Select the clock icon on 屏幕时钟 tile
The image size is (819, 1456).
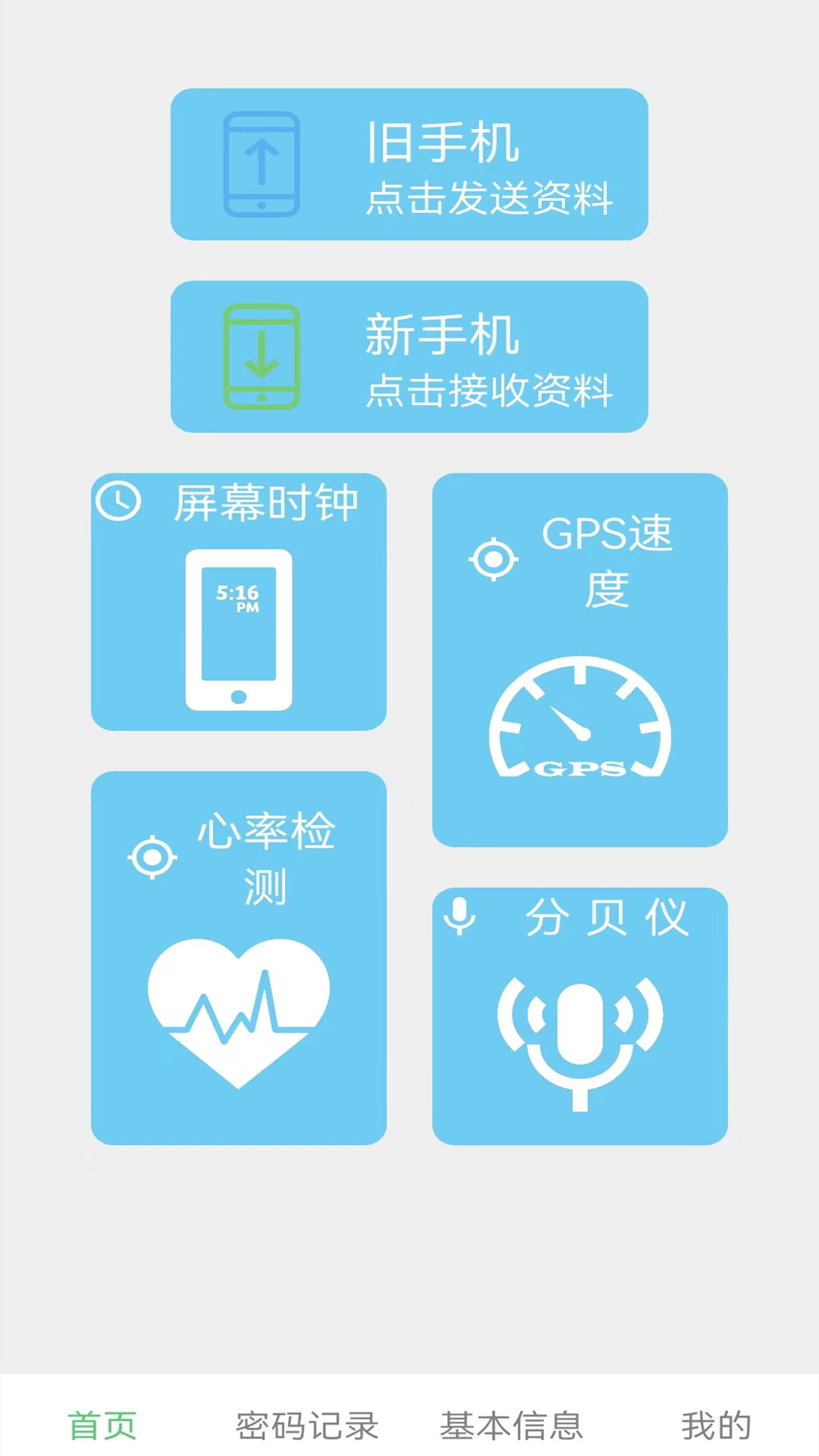pyautogui.click(x=120, y=500)
